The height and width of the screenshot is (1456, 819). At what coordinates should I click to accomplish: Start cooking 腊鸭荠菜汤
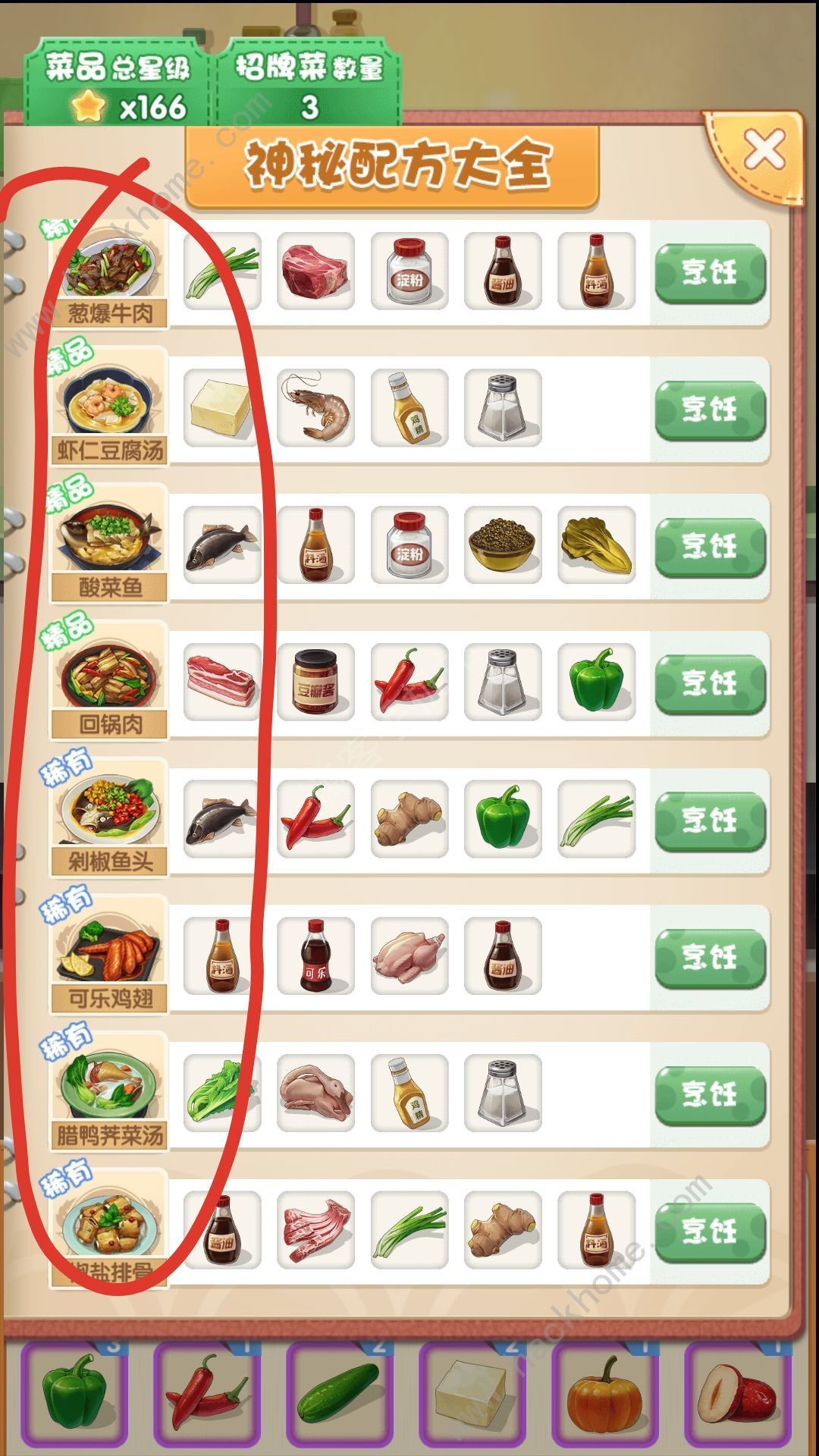tap(709, 1094)
